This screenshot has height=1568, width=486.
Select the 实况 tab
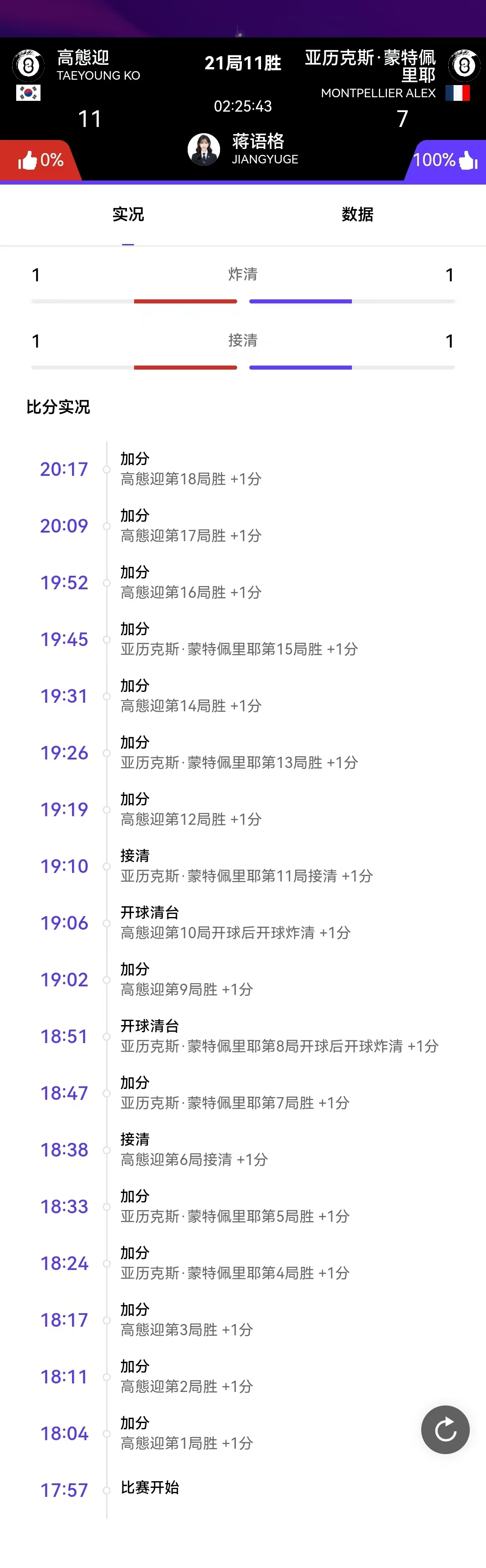(128, 214)
